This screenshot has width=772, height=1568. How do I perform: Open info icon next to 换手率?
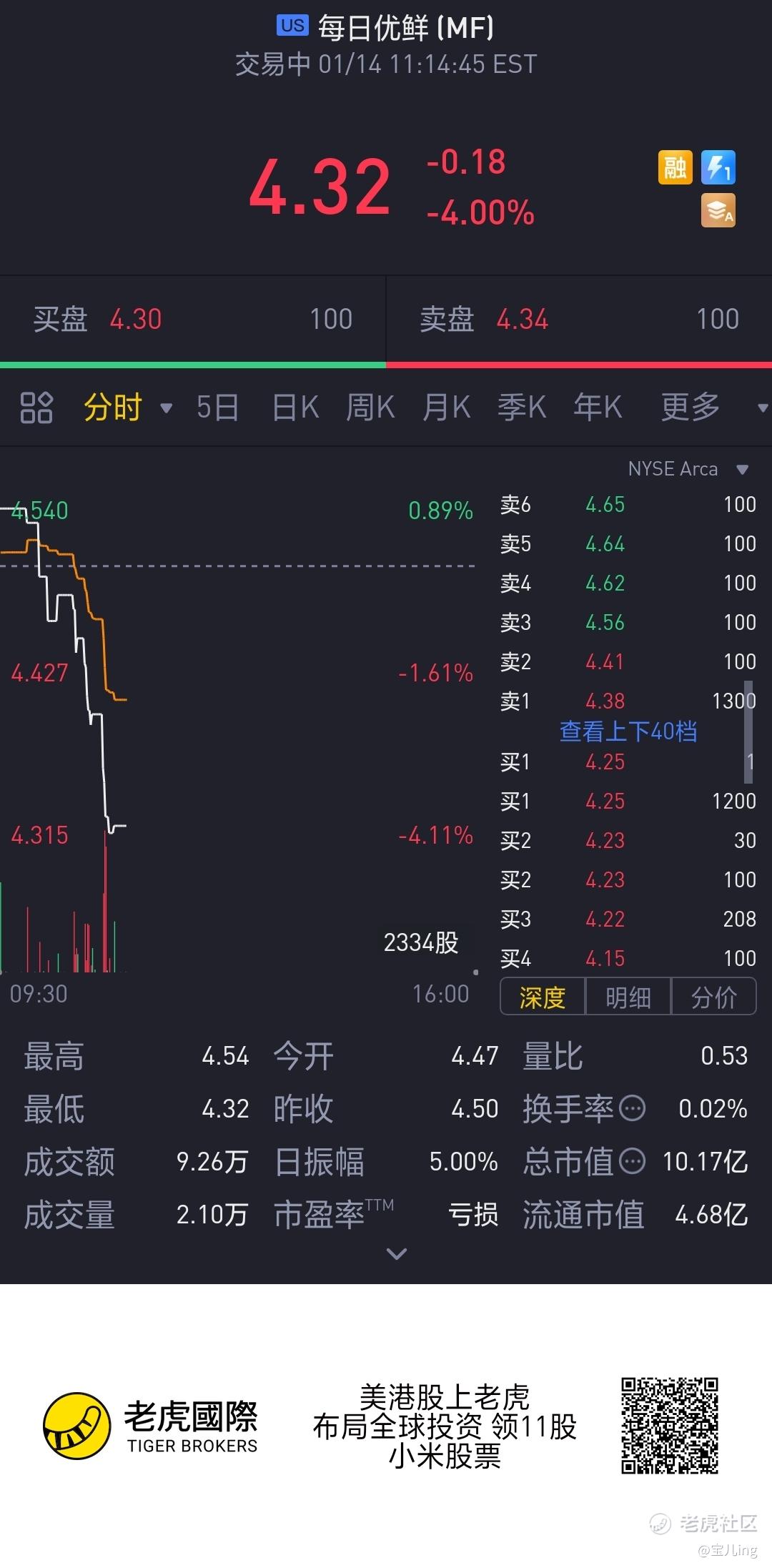pyautogui.click(x=632, y=1108)
